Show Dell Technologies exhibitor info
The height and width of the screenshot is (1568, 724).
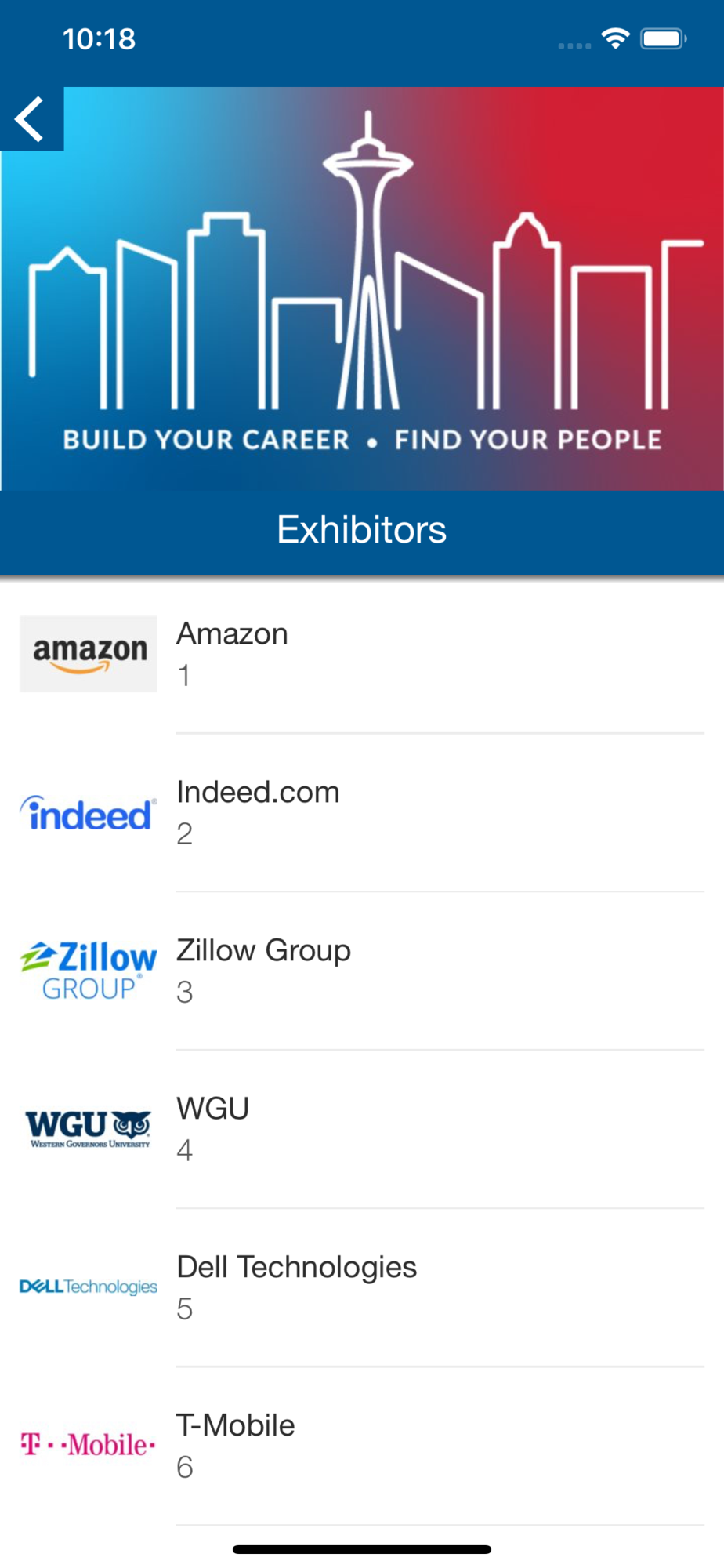[x=360, y=1288]
